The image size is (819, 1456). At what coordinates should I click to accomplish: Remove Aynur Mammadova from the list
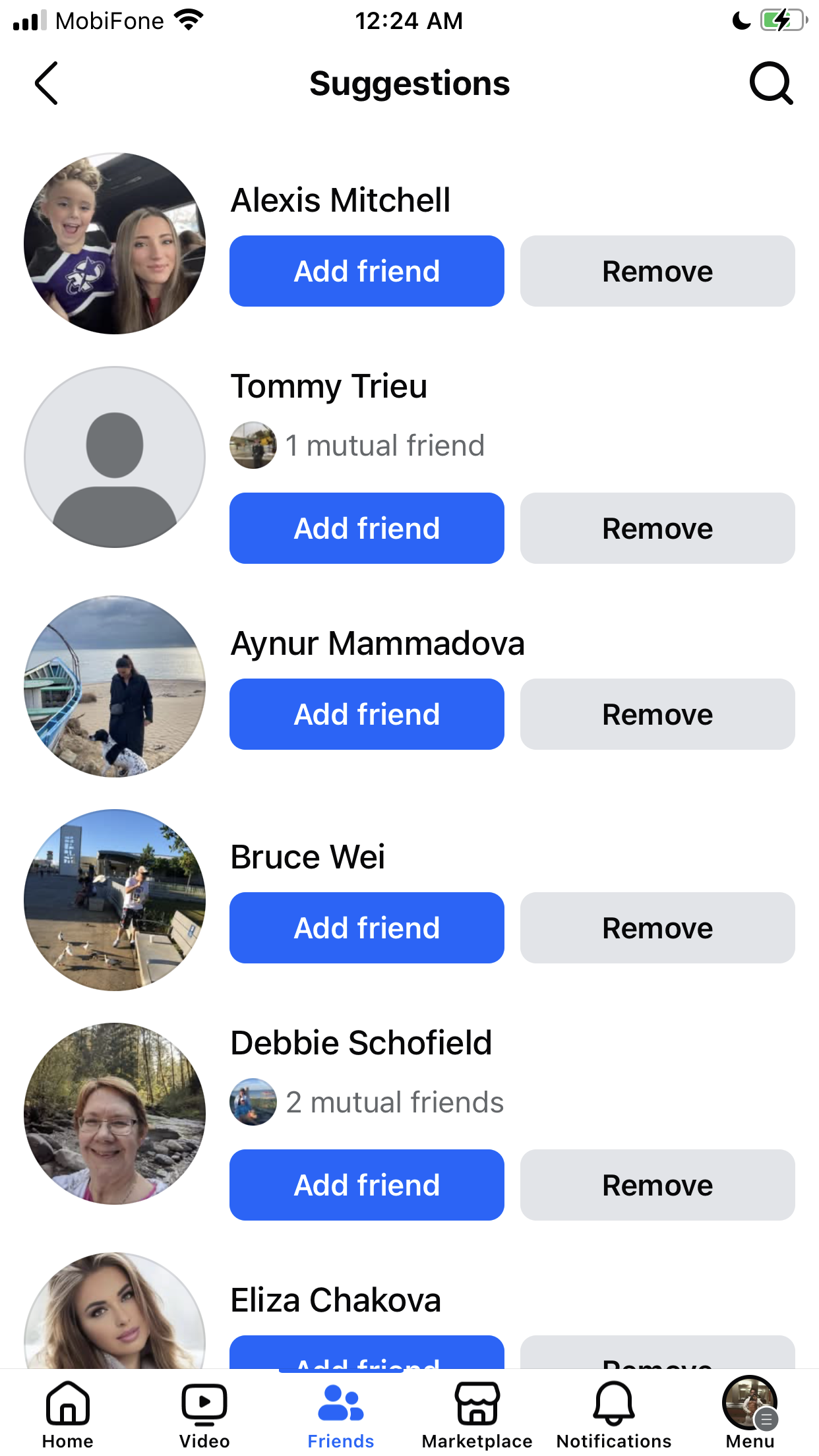point(657,714)
